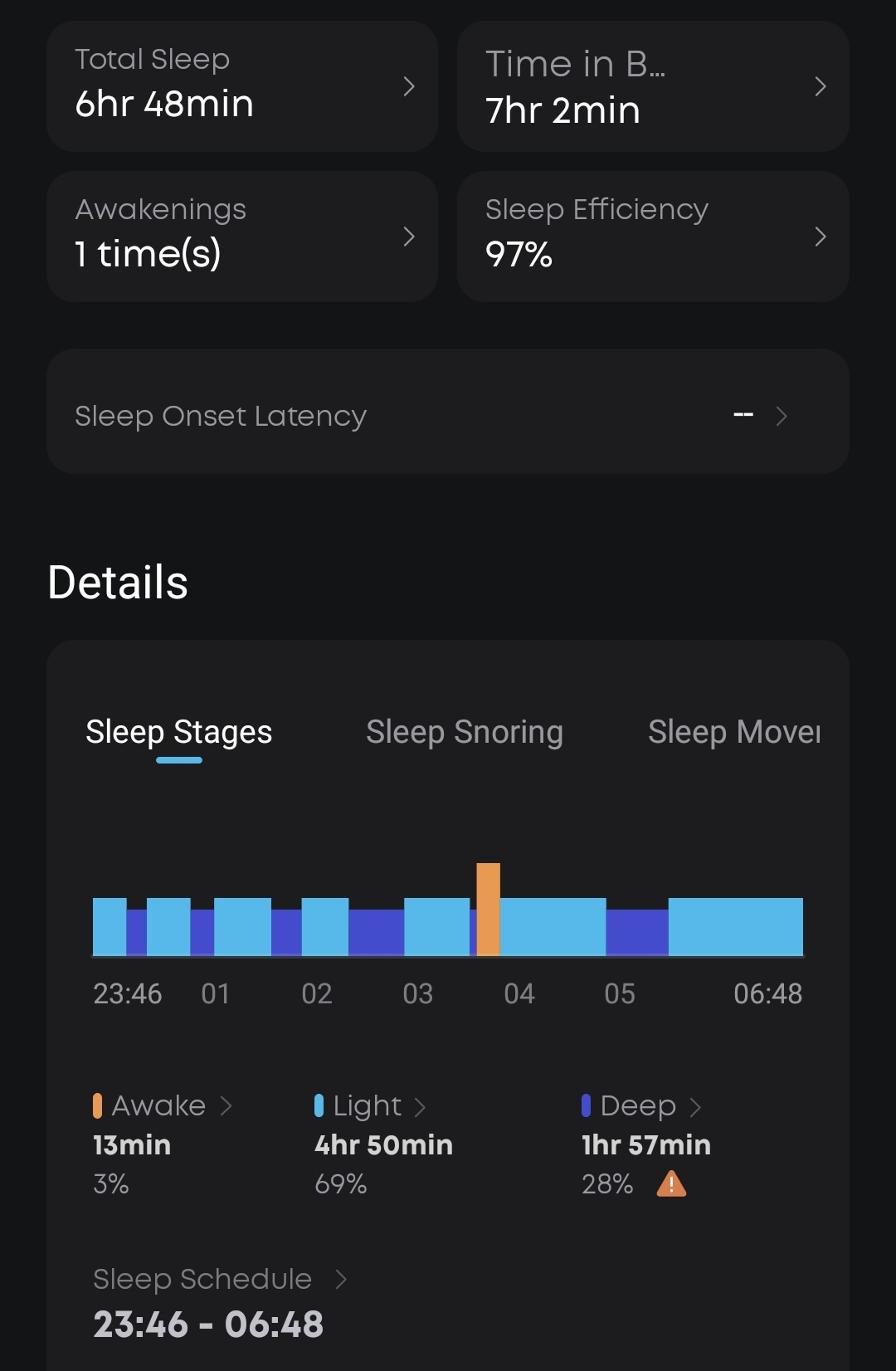Tap the Deep sleep warning icon
Screen dimensions: 896x1371
tap(671, 1183)
